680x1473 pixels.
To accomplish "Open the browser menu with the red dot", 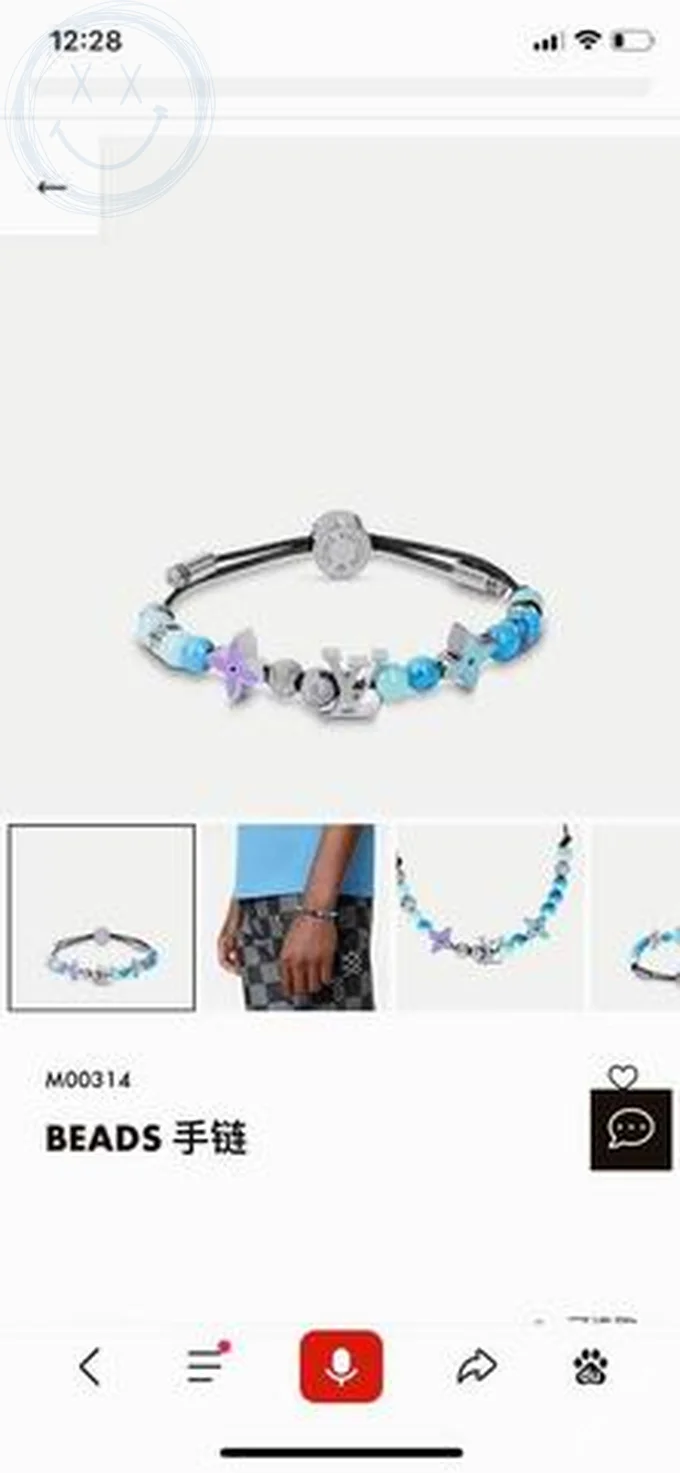I will pyautogui.click(x=205, y=1366).
